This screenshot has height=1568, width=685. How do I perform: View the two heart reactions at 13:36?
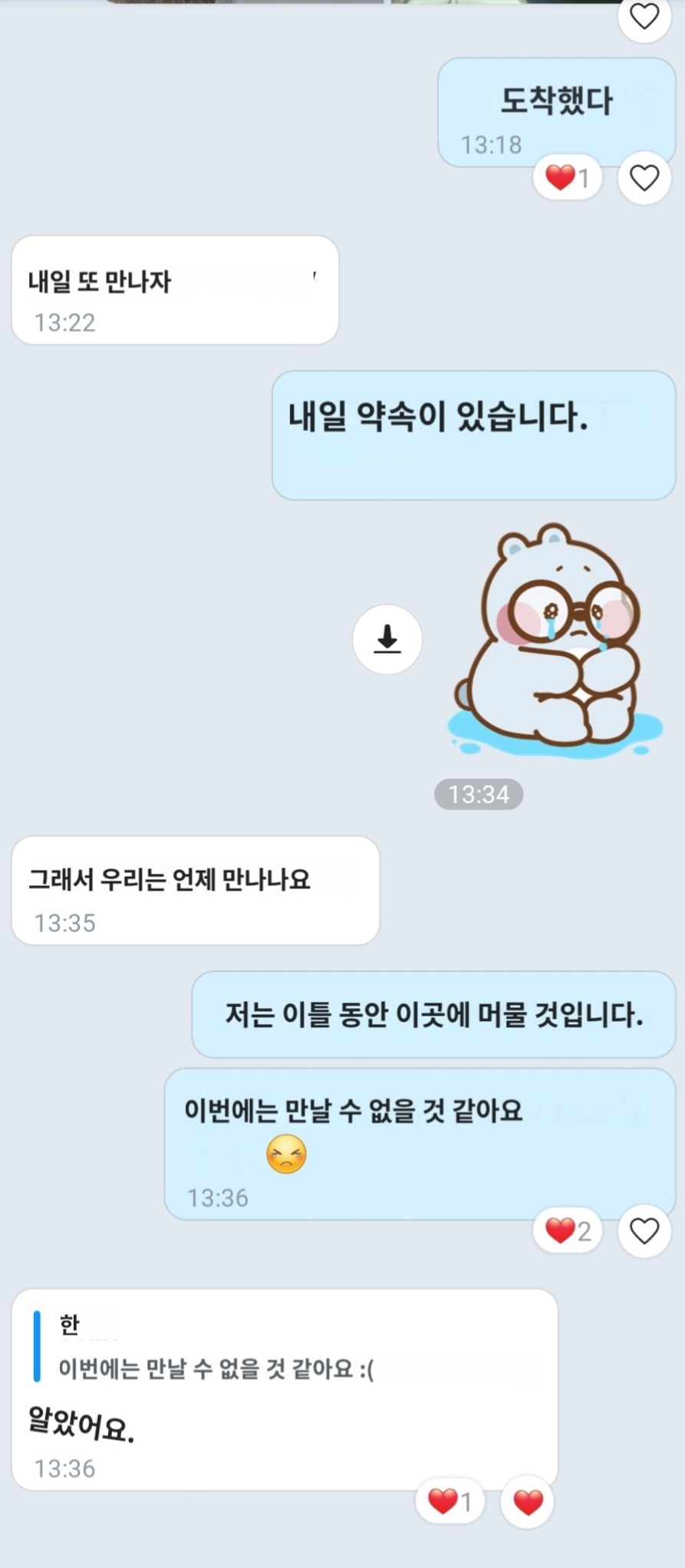(x=567, y=1230)
